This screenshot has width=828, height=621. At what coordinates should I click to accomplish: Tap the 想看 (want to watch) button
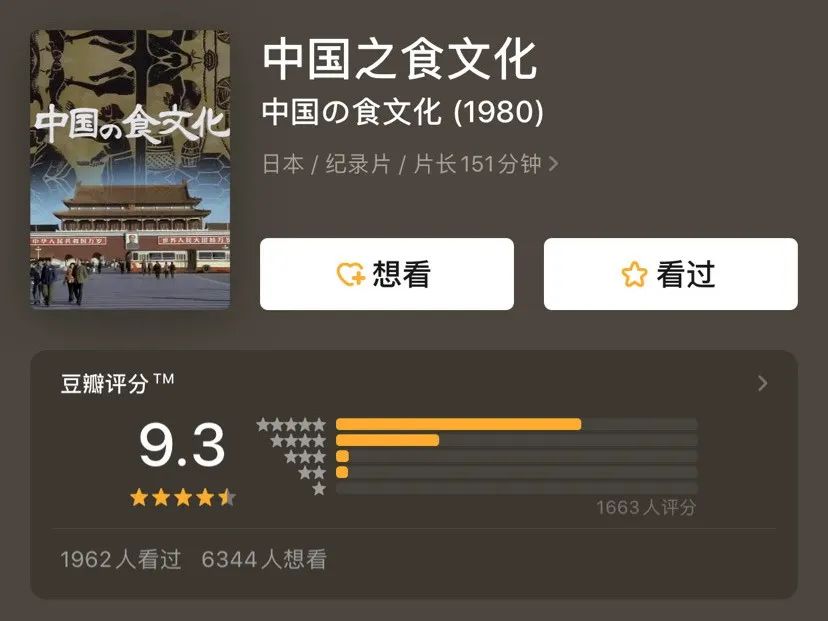point(386,274)
